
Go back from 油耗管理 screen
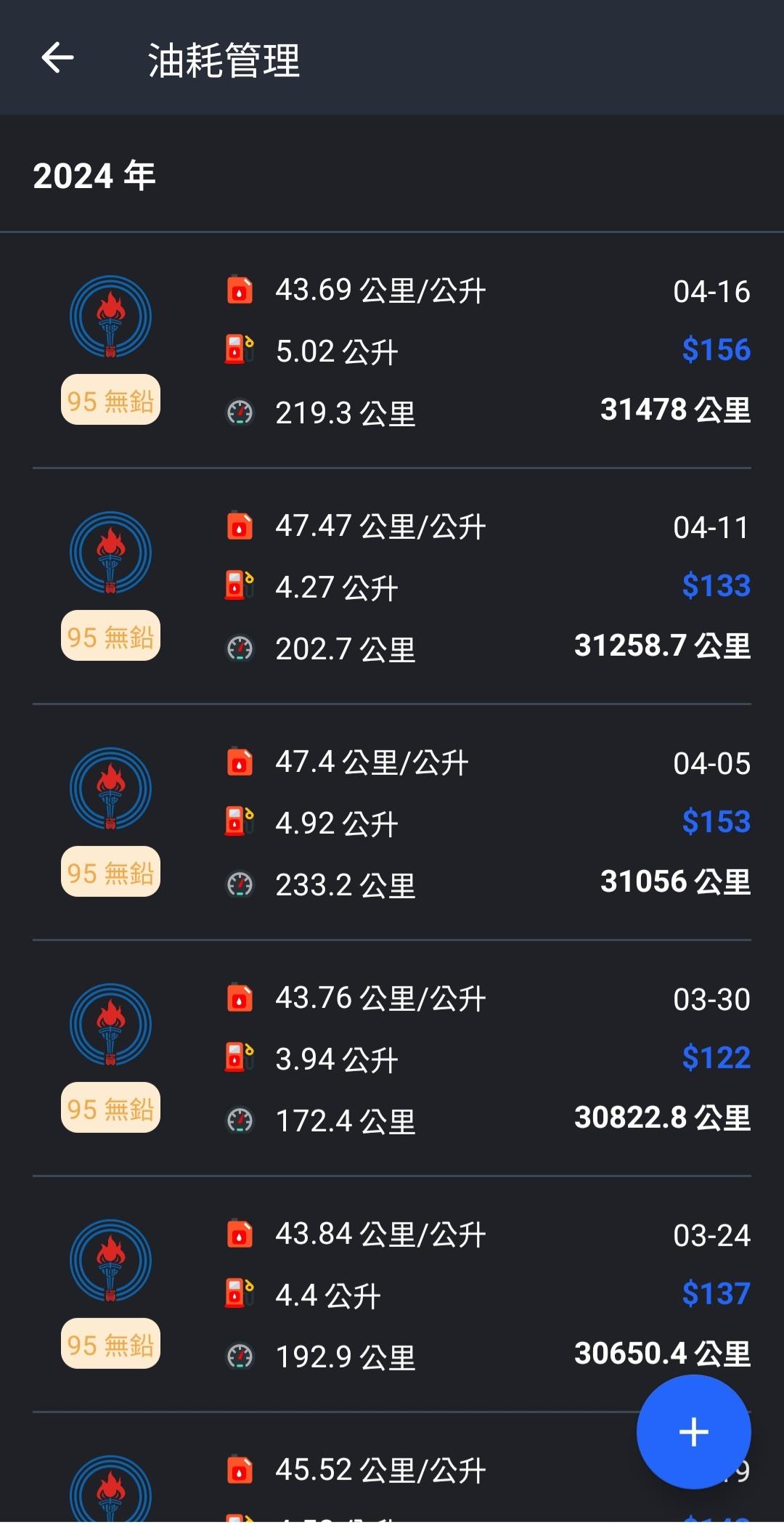tap(58, 58)
